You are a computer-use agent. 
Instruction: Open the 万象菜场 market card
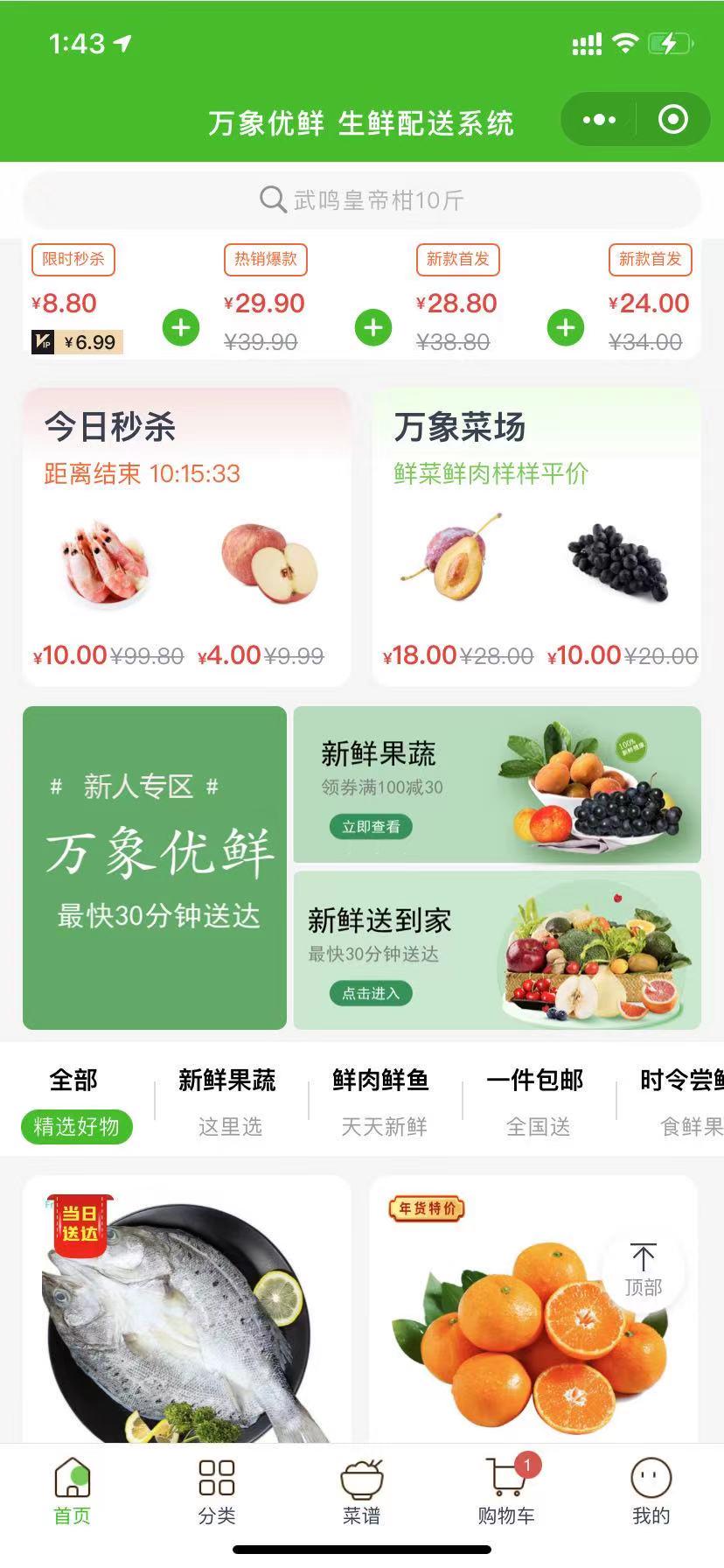[536, 536]
